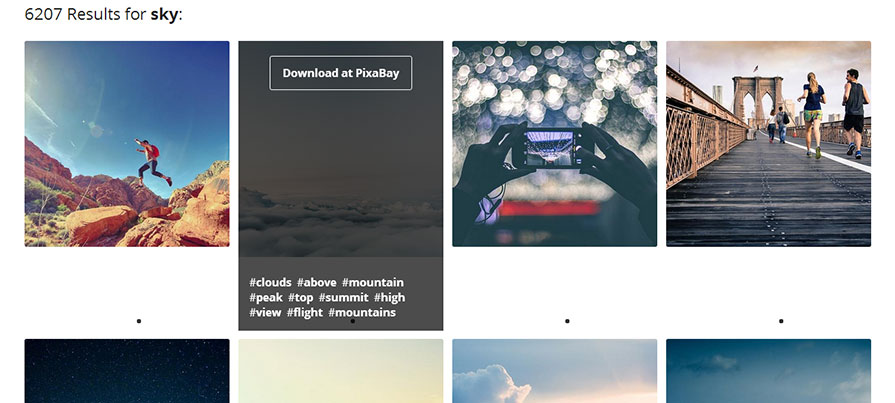Image resolution: width=895 pixels, height=403 pixels.
Task: Select the #summit tag
Action: click(343, 298)
